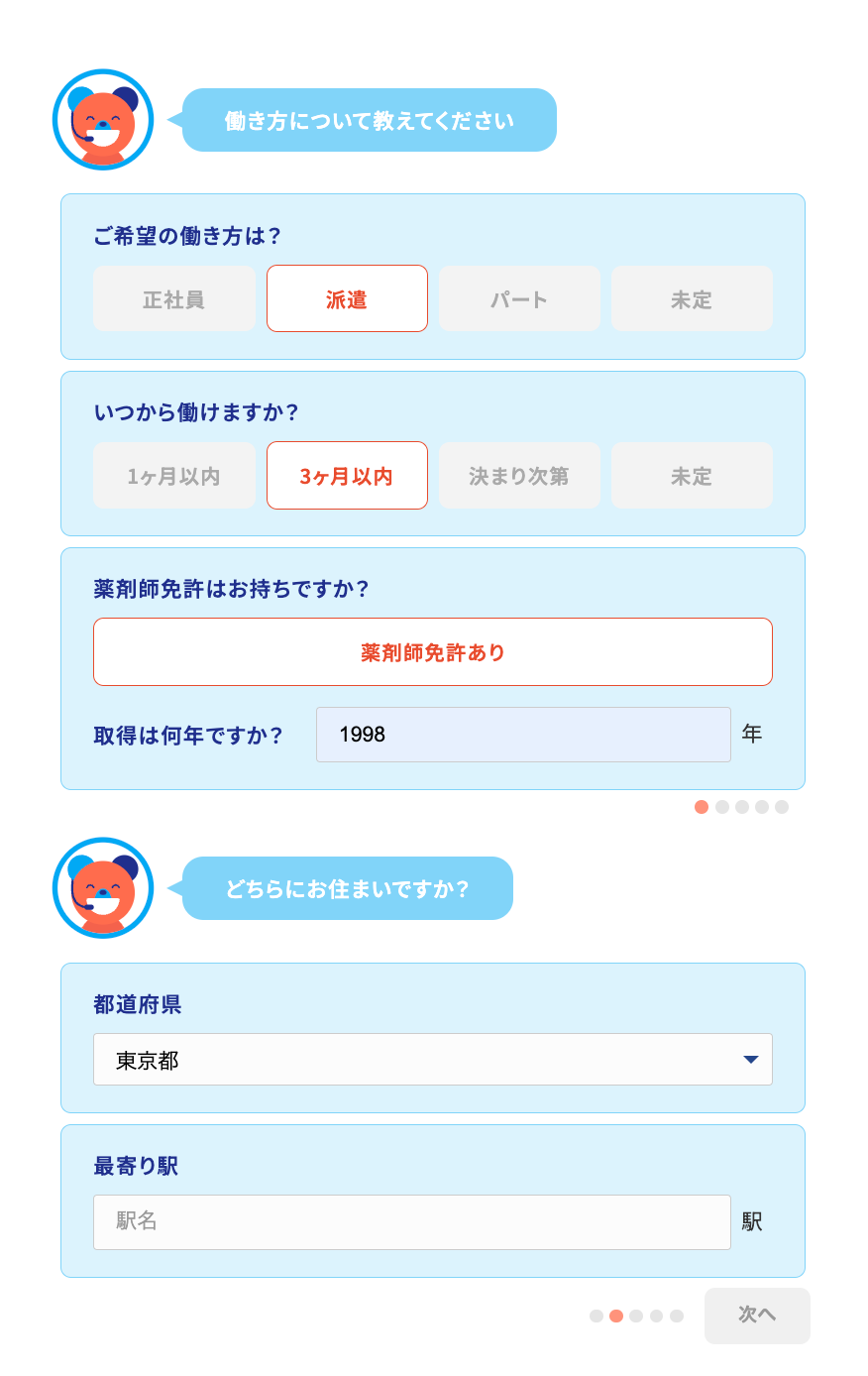Tap the 次へ button
Image resolution: width=868 pixels, height=1376 pixels.
point(757,1316)
